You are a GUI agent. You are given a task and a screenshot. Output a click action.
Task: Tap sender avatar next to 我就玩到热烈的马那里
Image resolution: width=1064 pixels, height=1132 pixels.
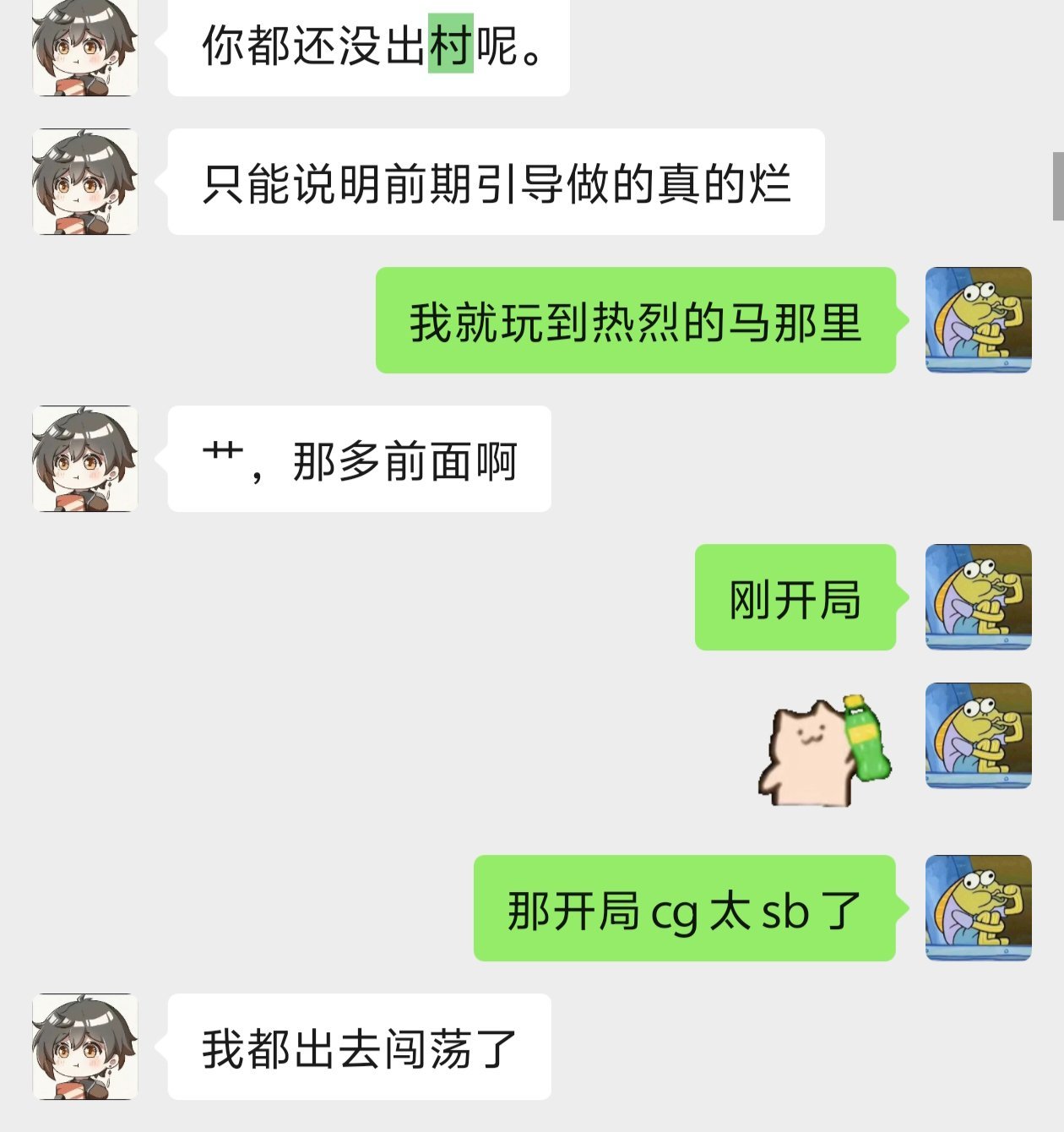tap(978, 320)
